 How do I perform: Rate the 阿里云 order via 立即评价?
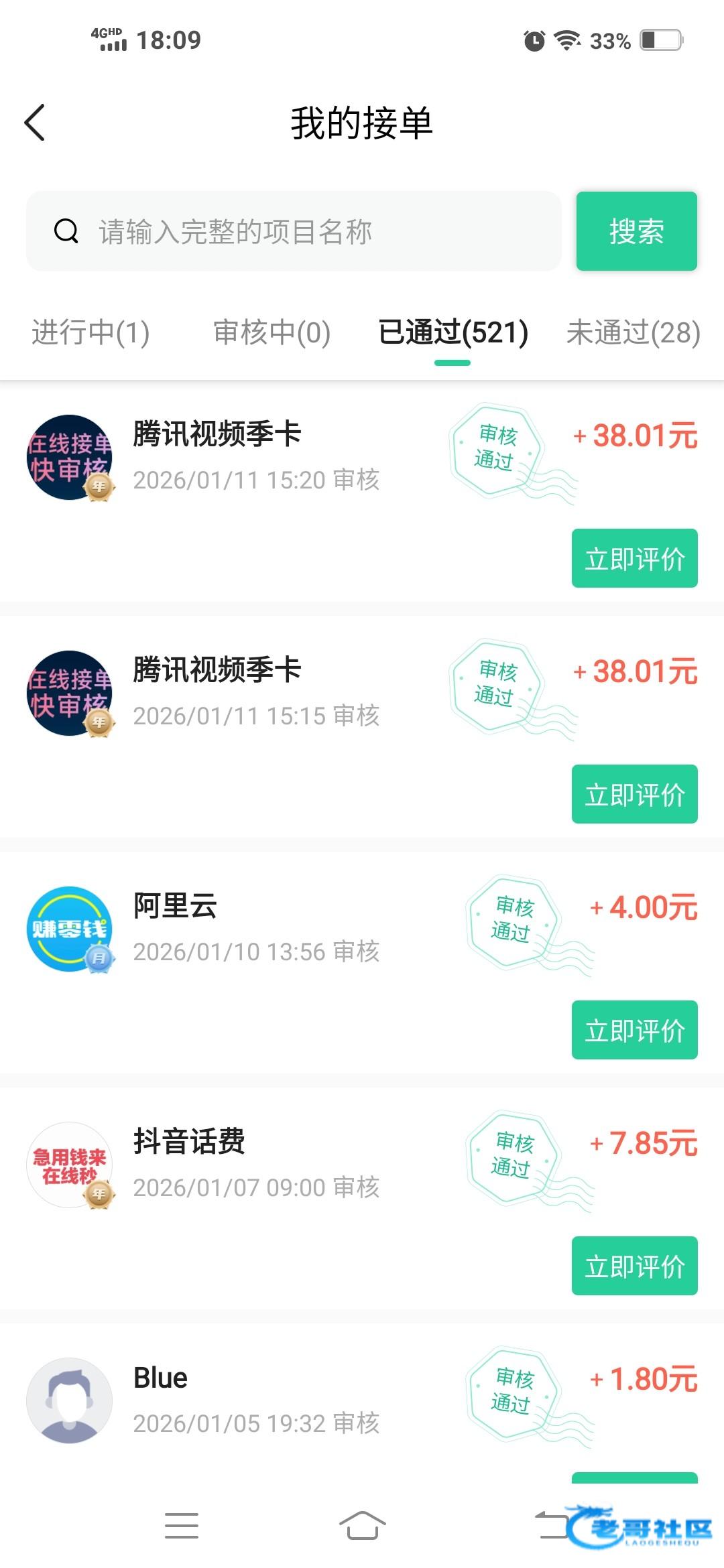[x=634, y=1030]
